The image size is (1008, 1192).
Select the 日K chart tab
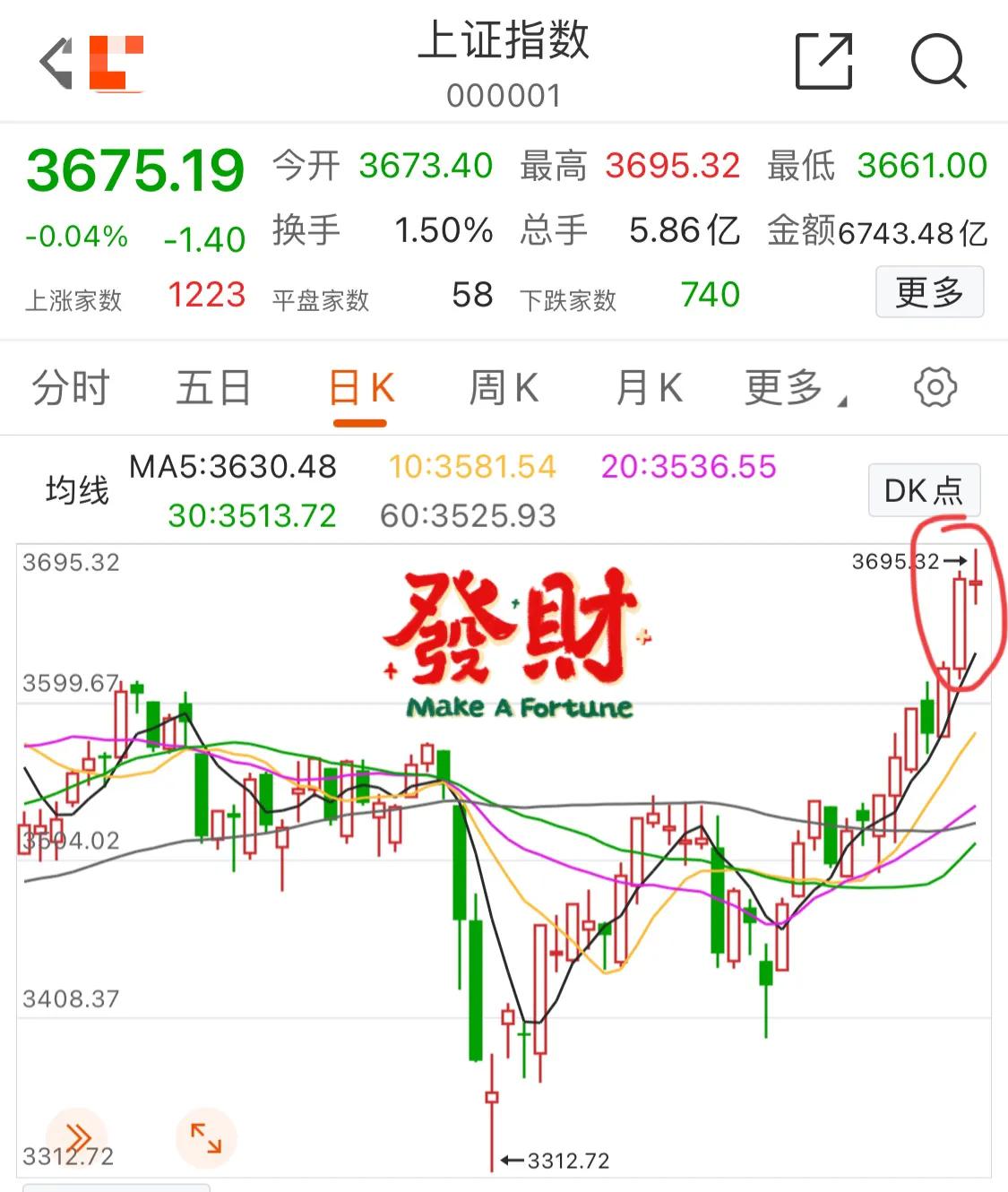[361, 389]
